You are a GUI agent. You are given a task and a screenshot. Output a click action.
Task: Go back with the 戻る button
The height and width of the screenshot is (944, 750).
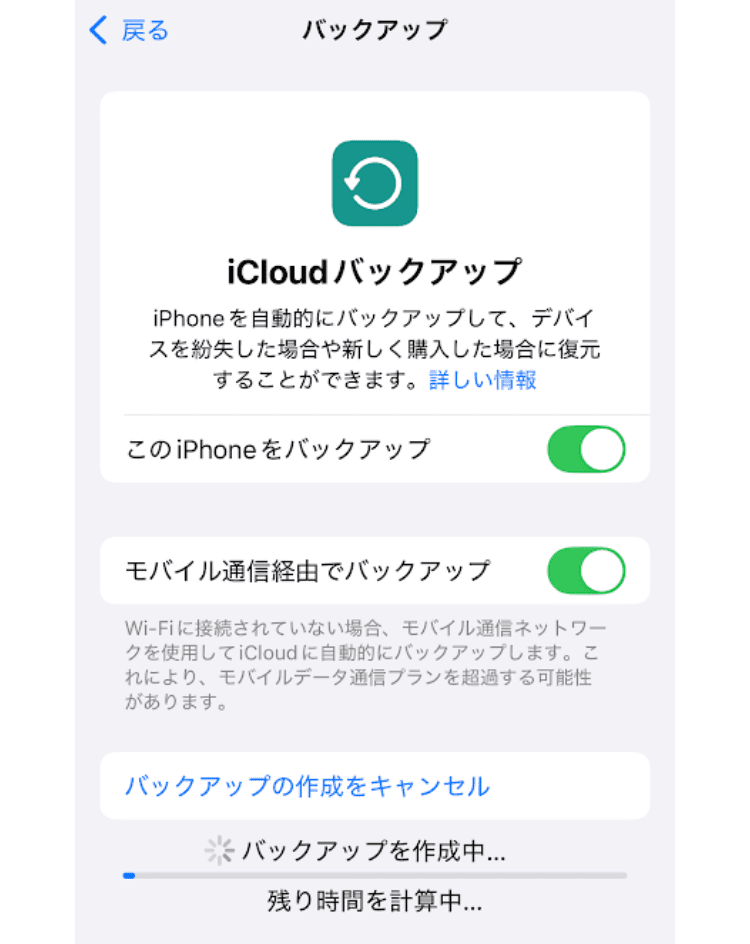tap(130, 30)
